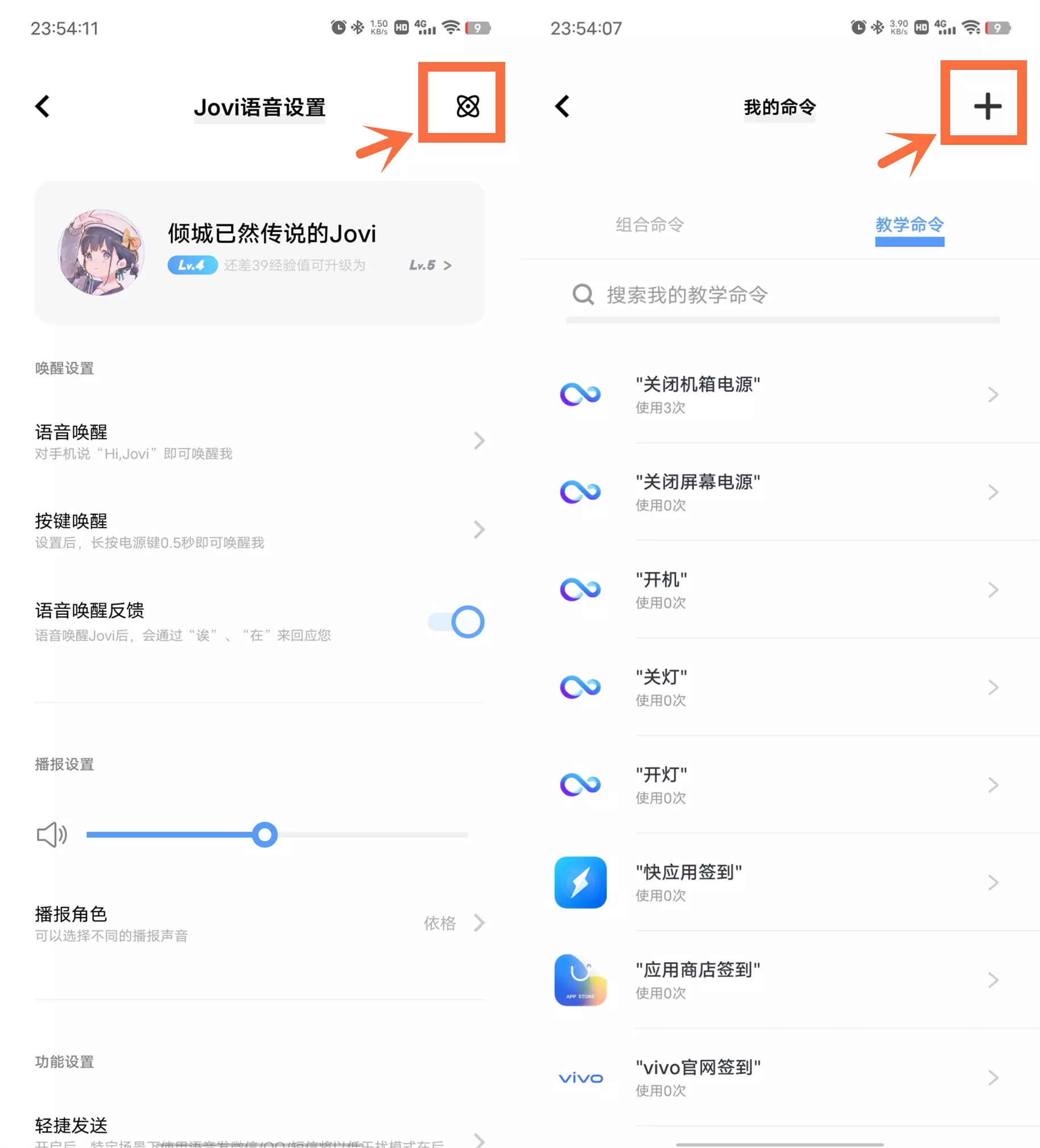Open the 倾城已然传说的Jovi level card
The image size is (1040, 1148).
coord(260,252)
